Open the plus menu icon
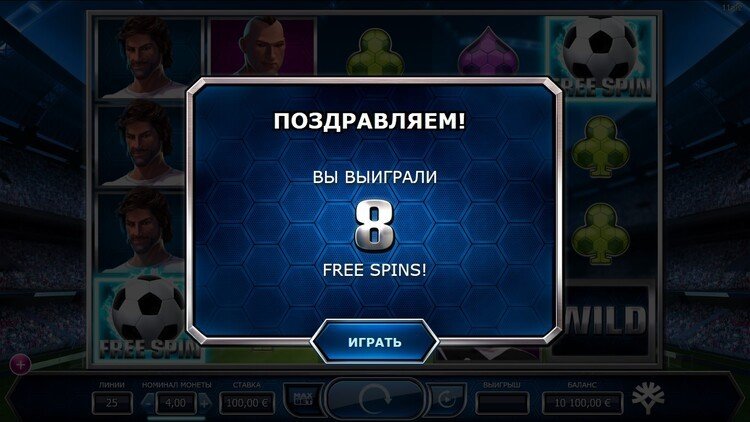 pos(19,363)
